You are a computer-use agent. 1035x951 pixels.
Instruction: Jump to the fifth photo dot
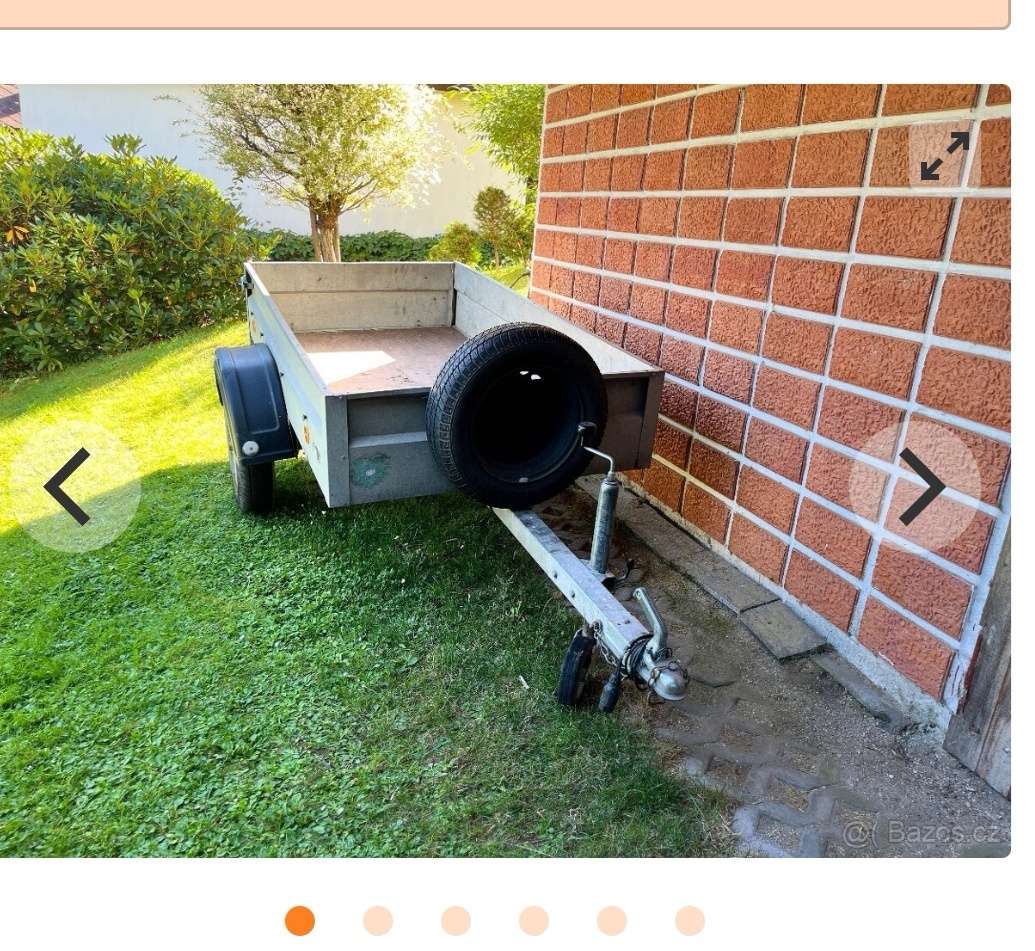(x=612, y=921)
